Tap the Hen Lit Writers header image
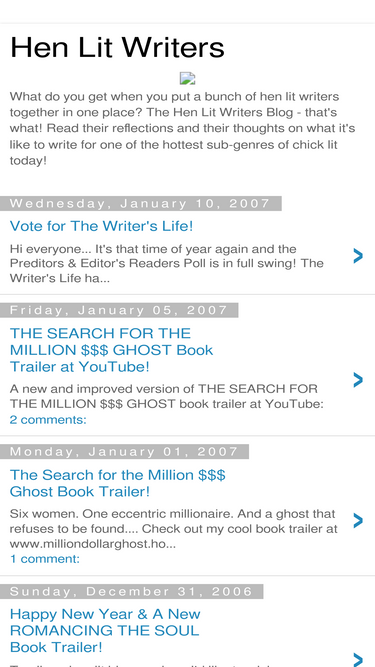This screenshot has height=667, width=375. coord(188,78)
